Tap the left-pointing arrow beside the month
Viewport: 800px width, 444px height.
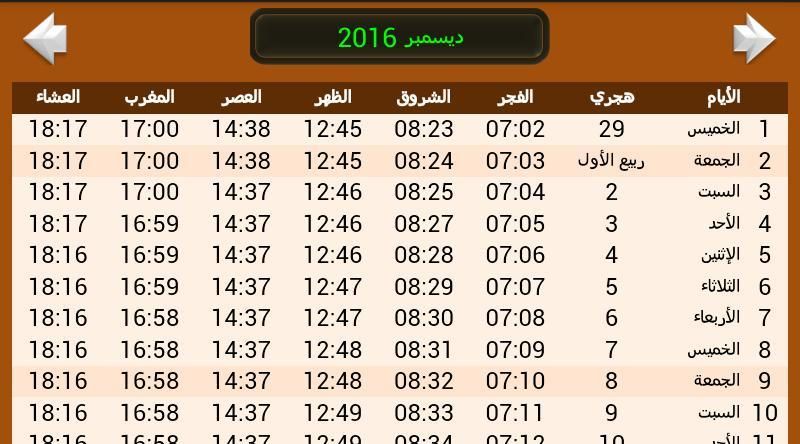click(x=45, y=39)
